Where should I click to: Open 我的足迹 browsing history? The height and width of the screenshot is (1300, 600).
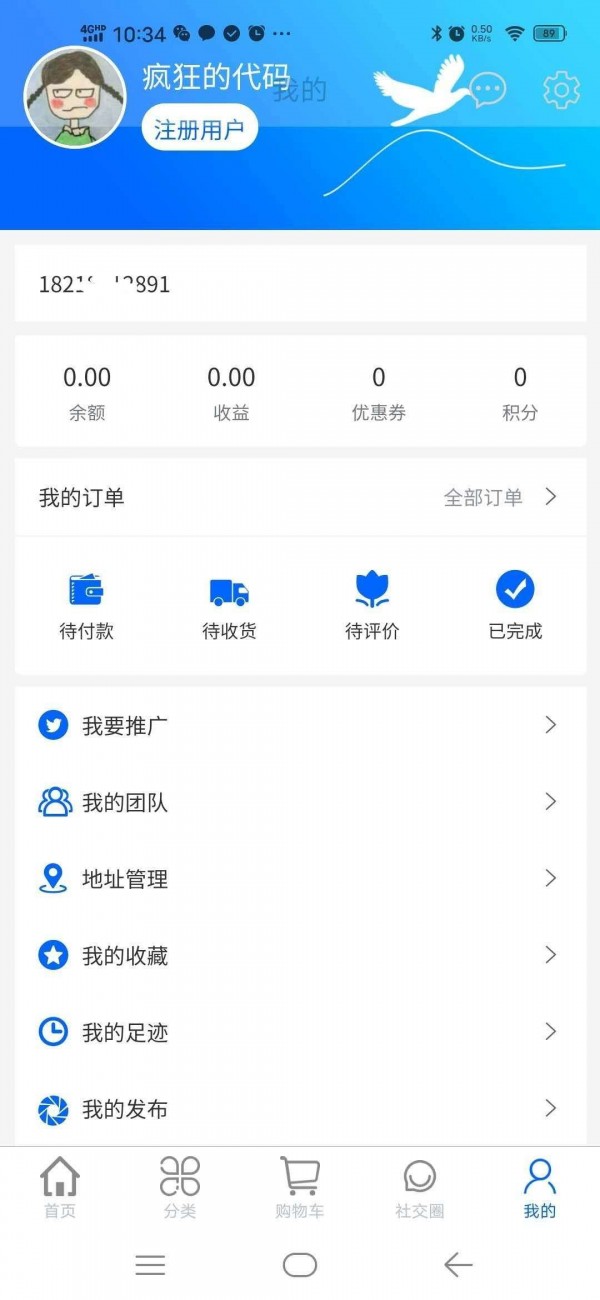[x=300, y=1032]
